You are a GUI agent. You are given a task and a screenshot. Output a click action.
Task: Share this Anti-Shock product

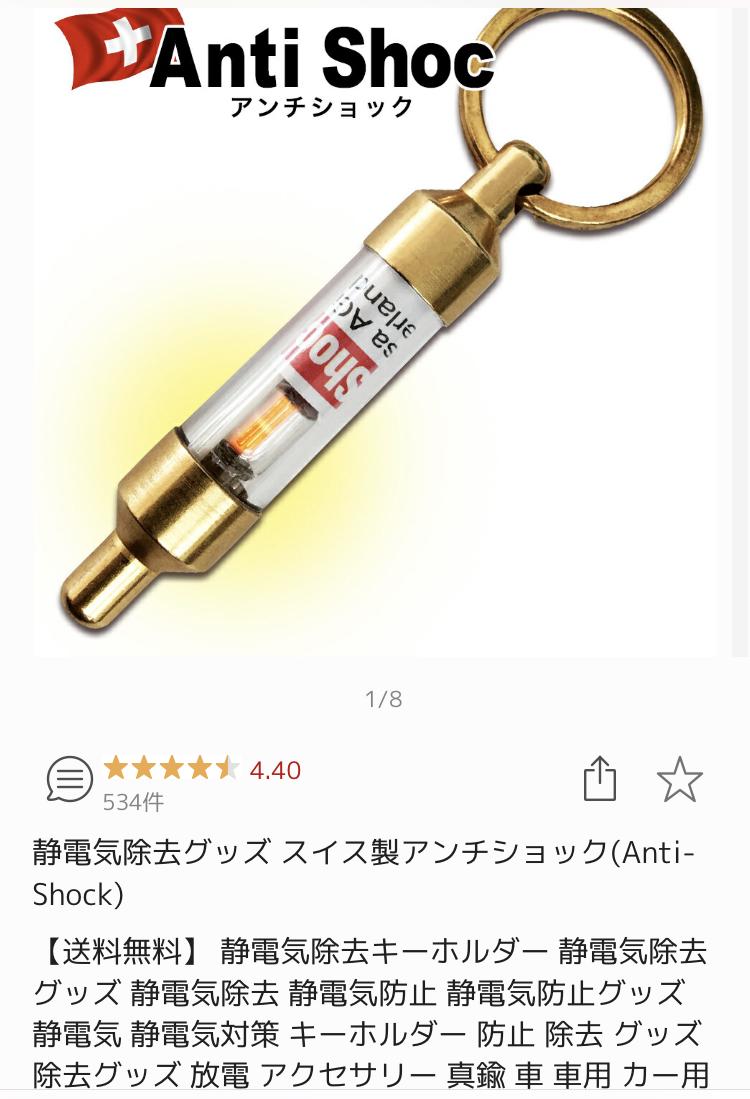(599, 778)
